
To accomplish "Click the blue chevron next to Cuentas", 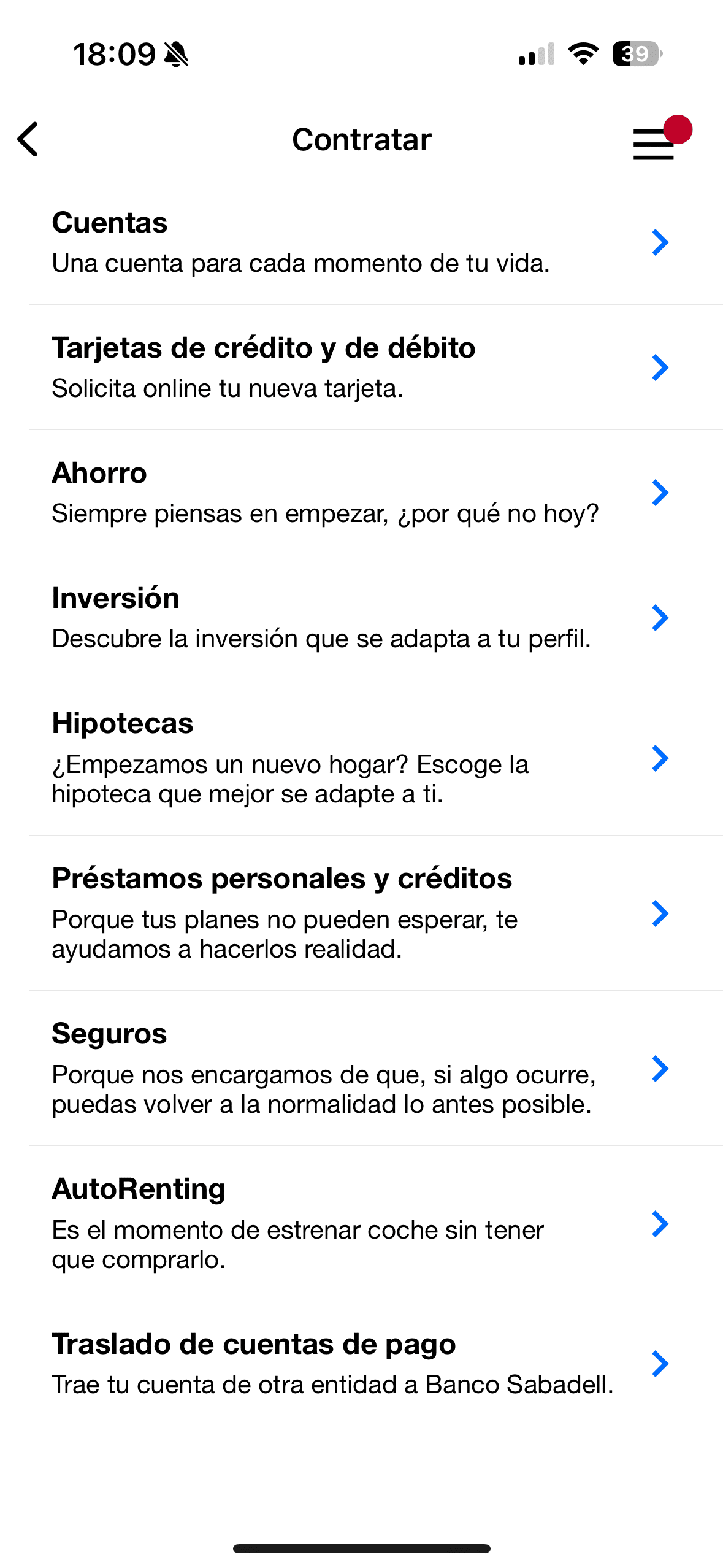I will pos(660,243).
